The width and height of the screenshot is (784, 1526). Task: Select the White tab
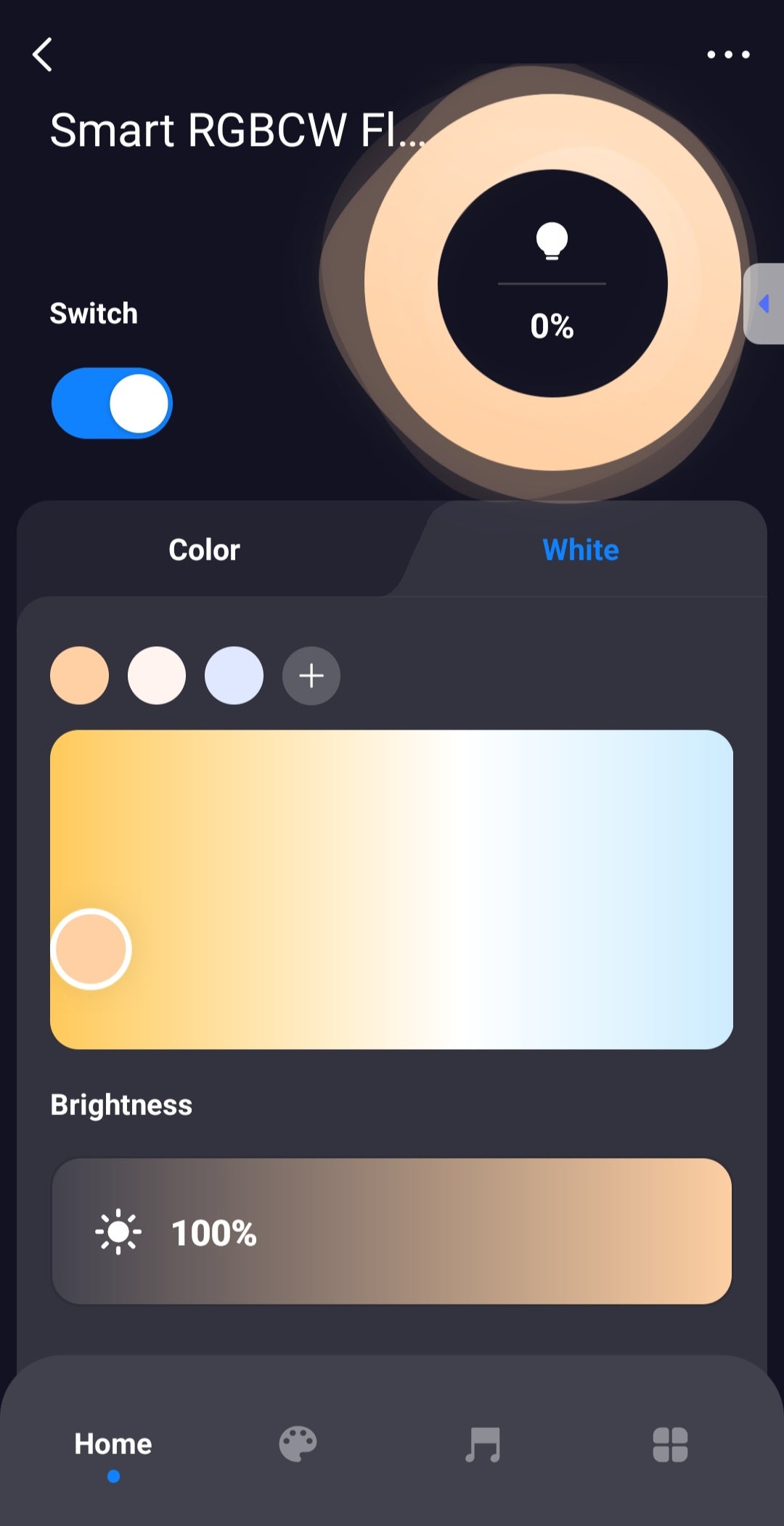pyautogui.click(x=581, y=550)
